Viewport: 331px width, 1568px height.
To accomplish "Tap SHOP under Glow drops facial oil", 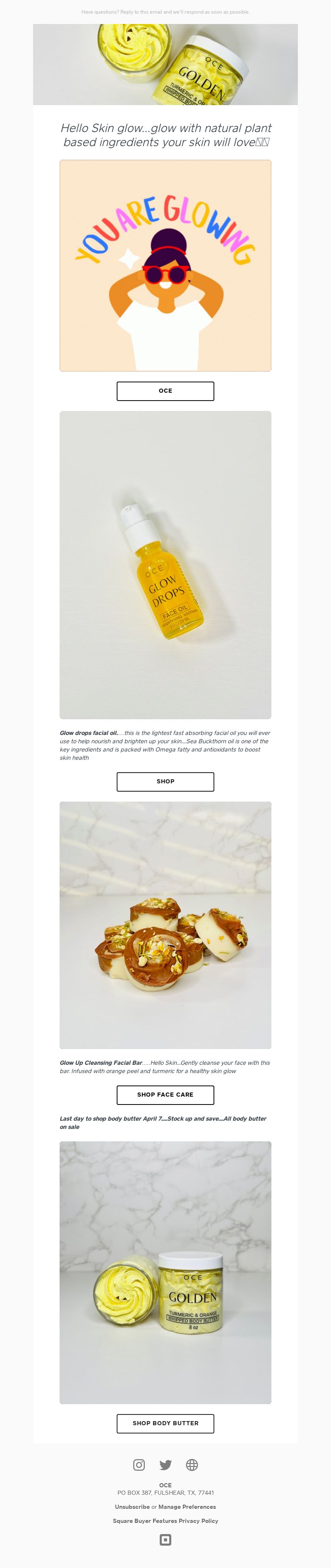I will 165,781.
